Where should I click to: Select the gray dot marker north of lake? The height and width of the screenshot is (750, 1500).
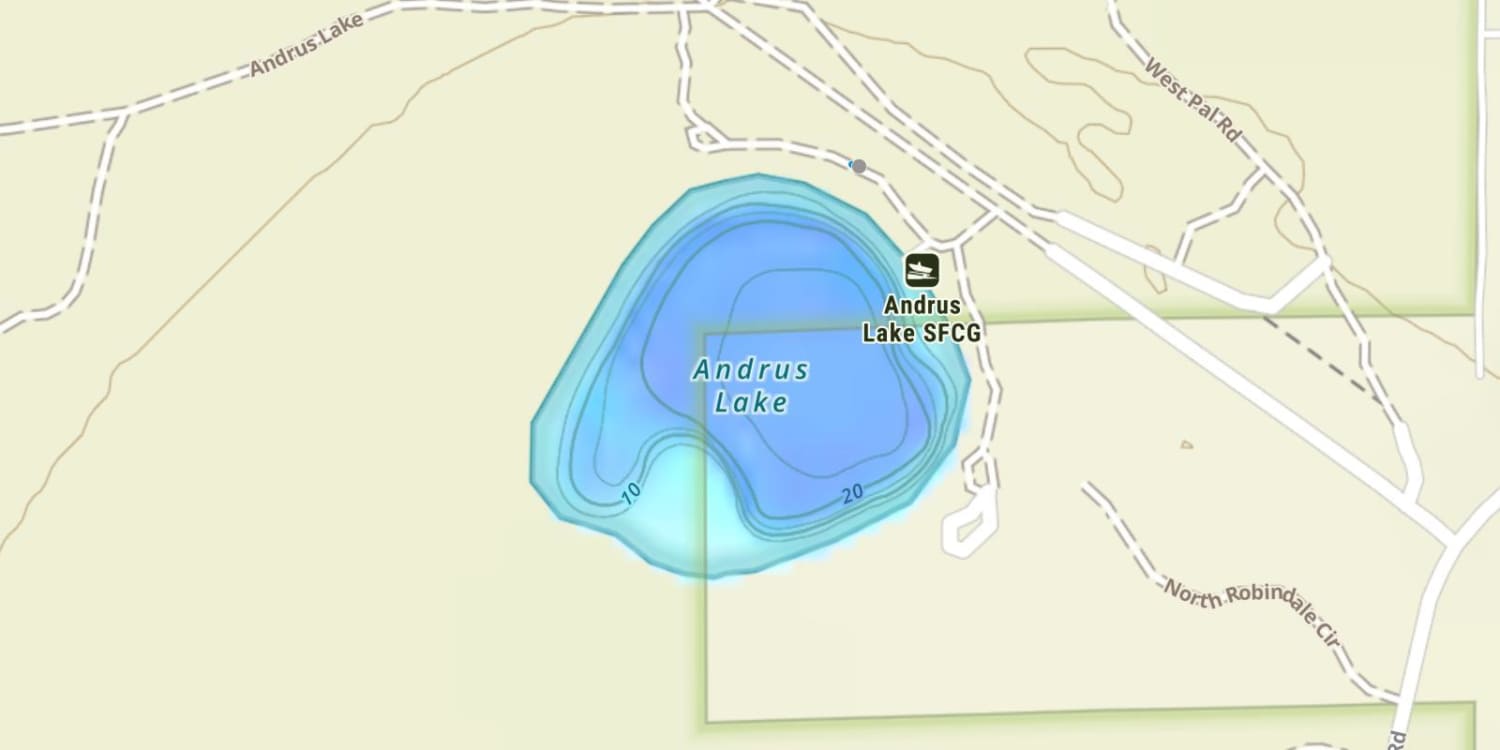pos(858,166)
